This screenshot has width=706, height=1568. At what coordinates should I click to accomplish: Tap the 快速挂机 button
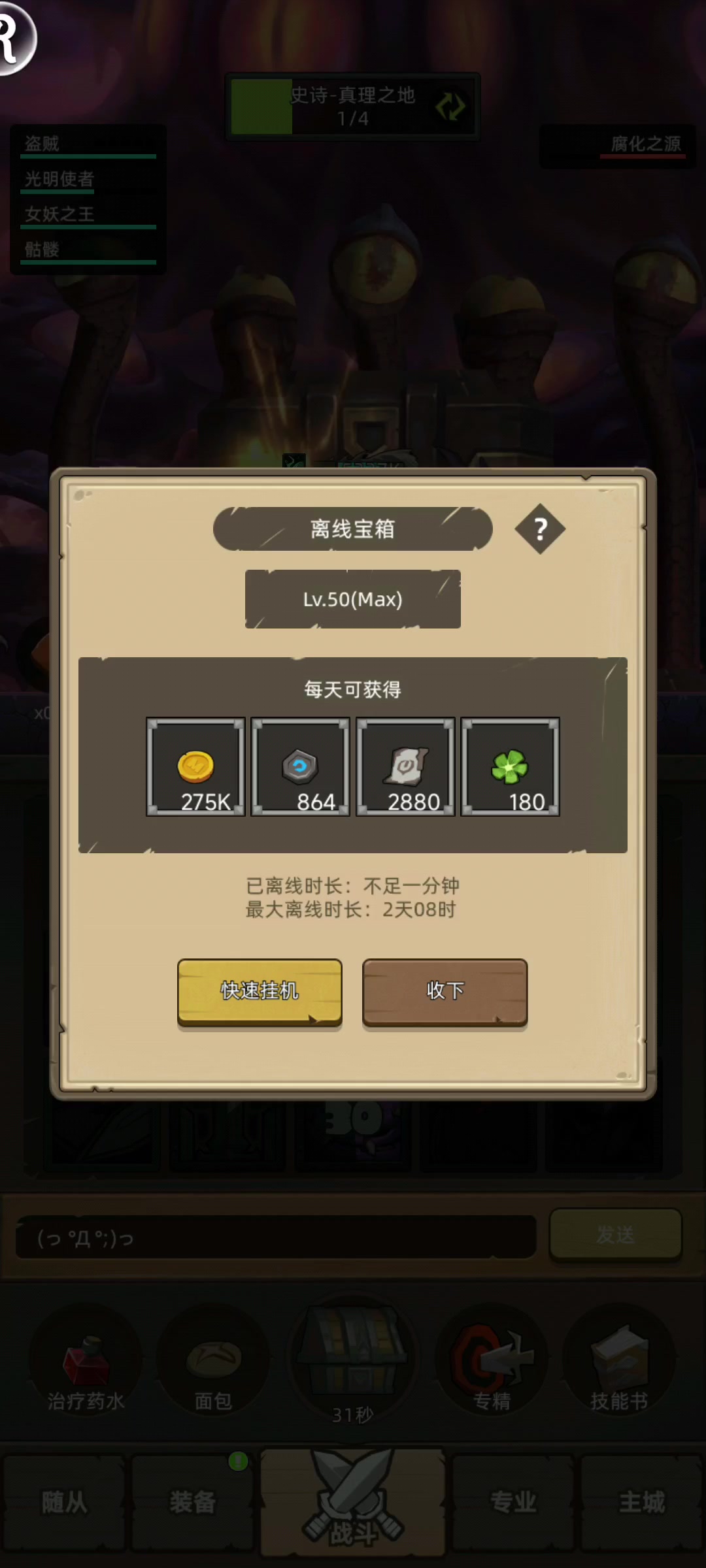point(260,990)
